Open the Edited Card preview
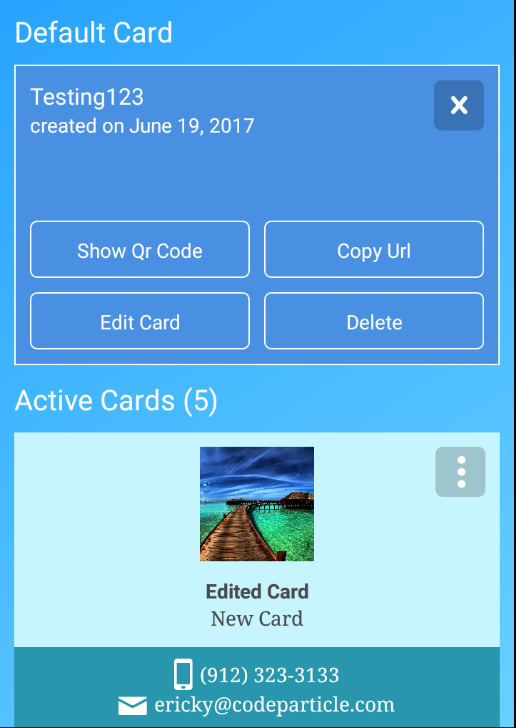The image size is (516, 728). click(257, 504)
